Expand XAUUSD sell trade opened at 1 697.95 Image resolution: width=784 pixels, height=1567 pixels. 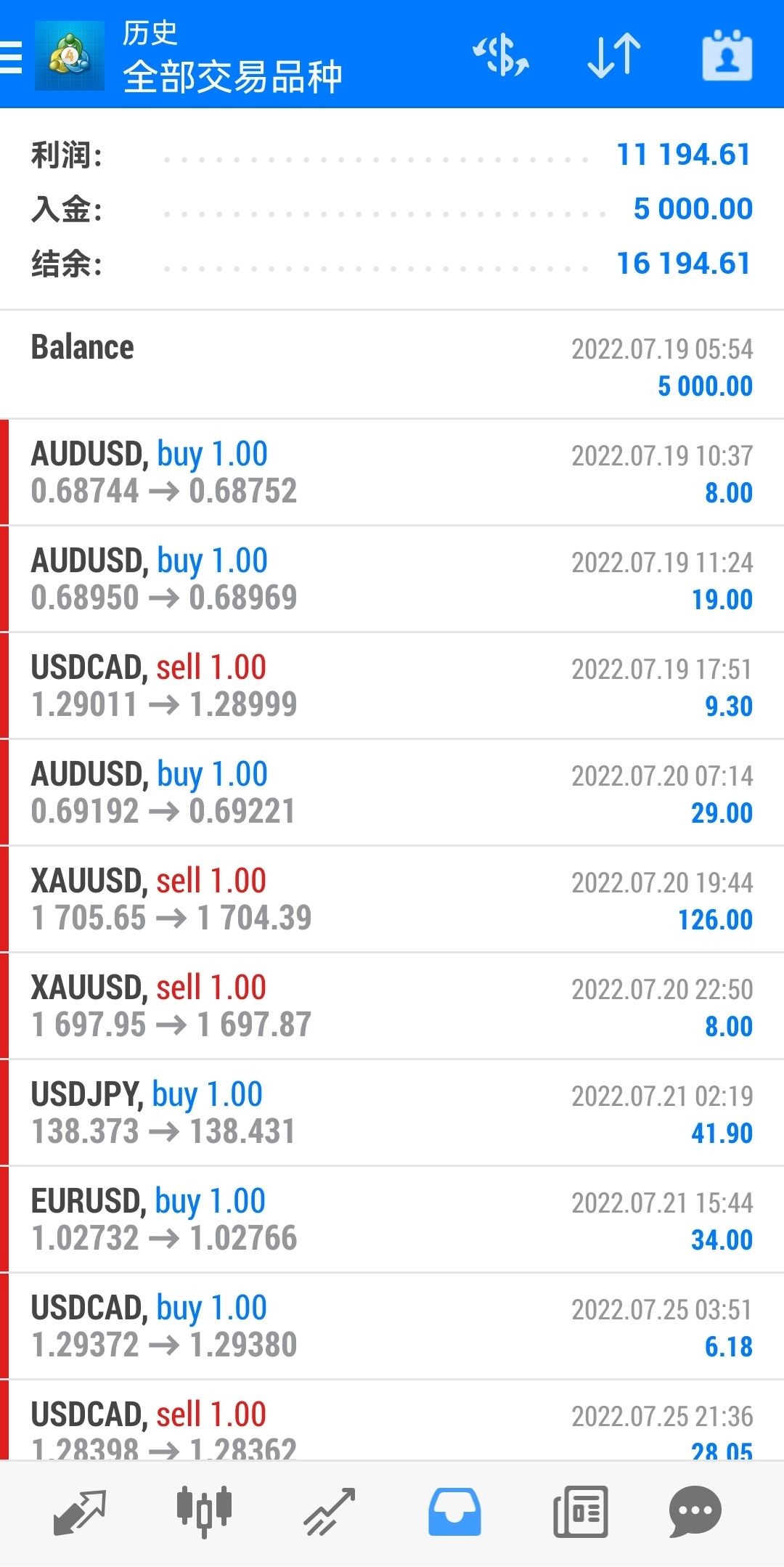point(392,1006)
